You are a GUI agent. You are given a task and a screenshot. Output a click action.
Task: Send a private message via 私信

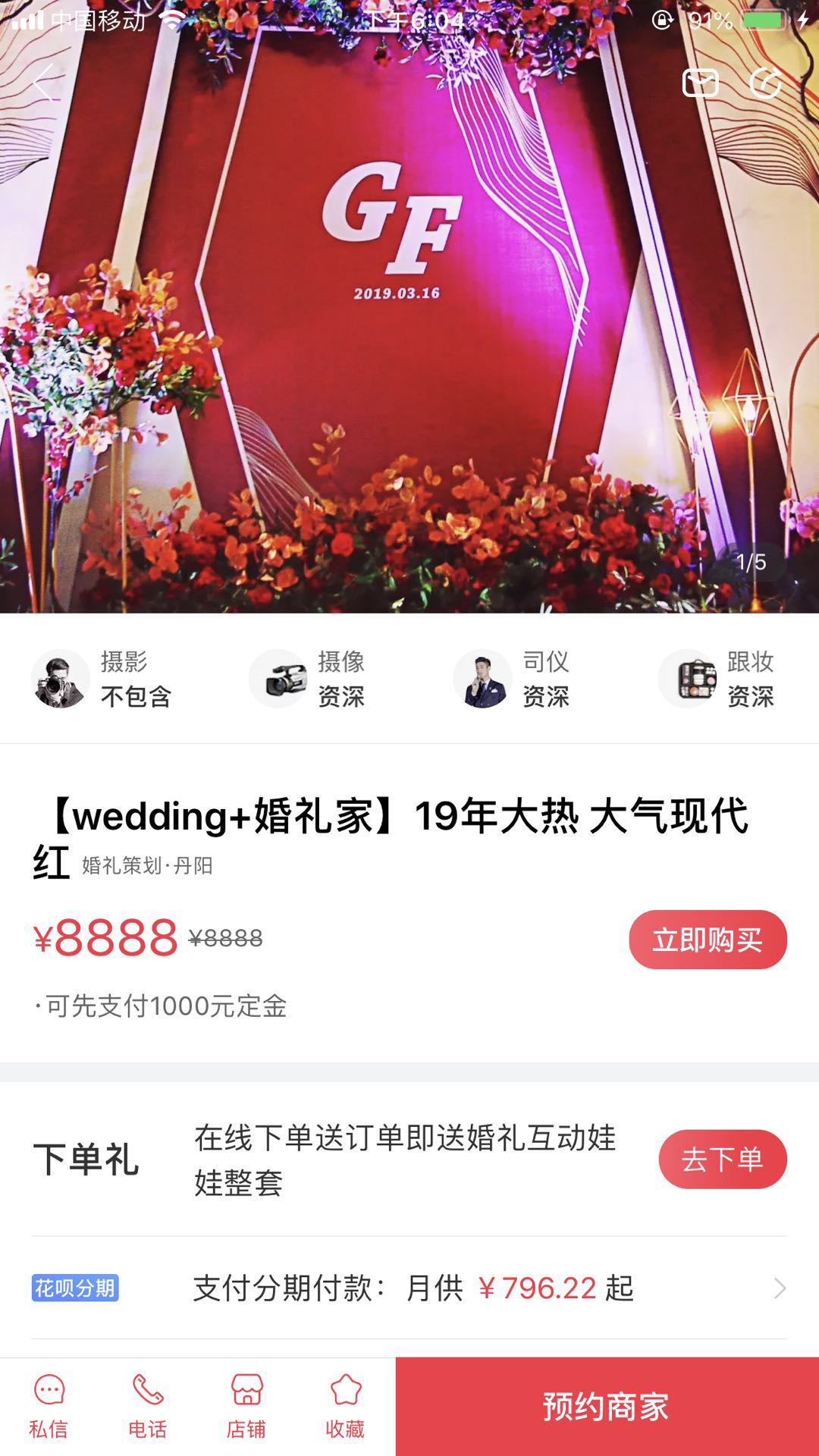(49, 1407)
